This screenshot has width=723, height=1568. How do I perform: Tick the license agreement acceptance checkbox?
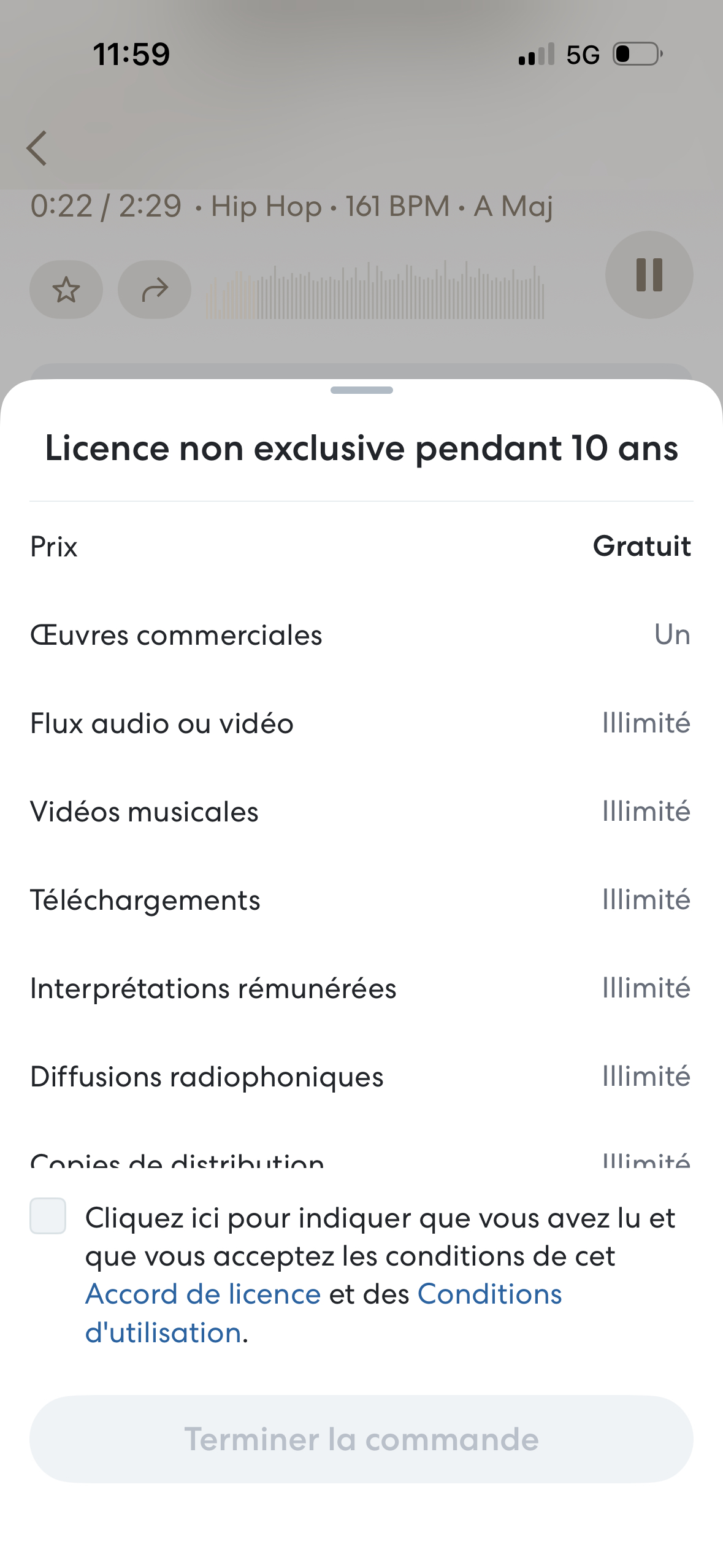48,1215
